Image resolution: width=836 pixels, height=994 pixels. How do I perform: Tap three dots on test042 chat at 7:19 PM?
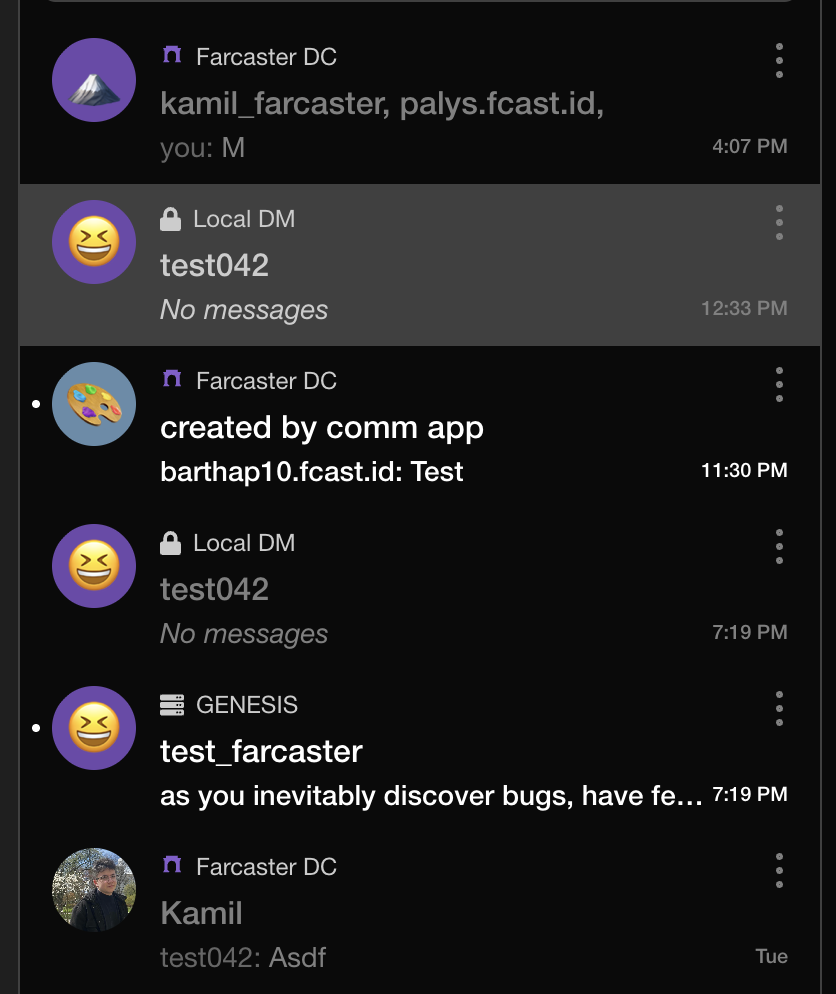(779, 547)
